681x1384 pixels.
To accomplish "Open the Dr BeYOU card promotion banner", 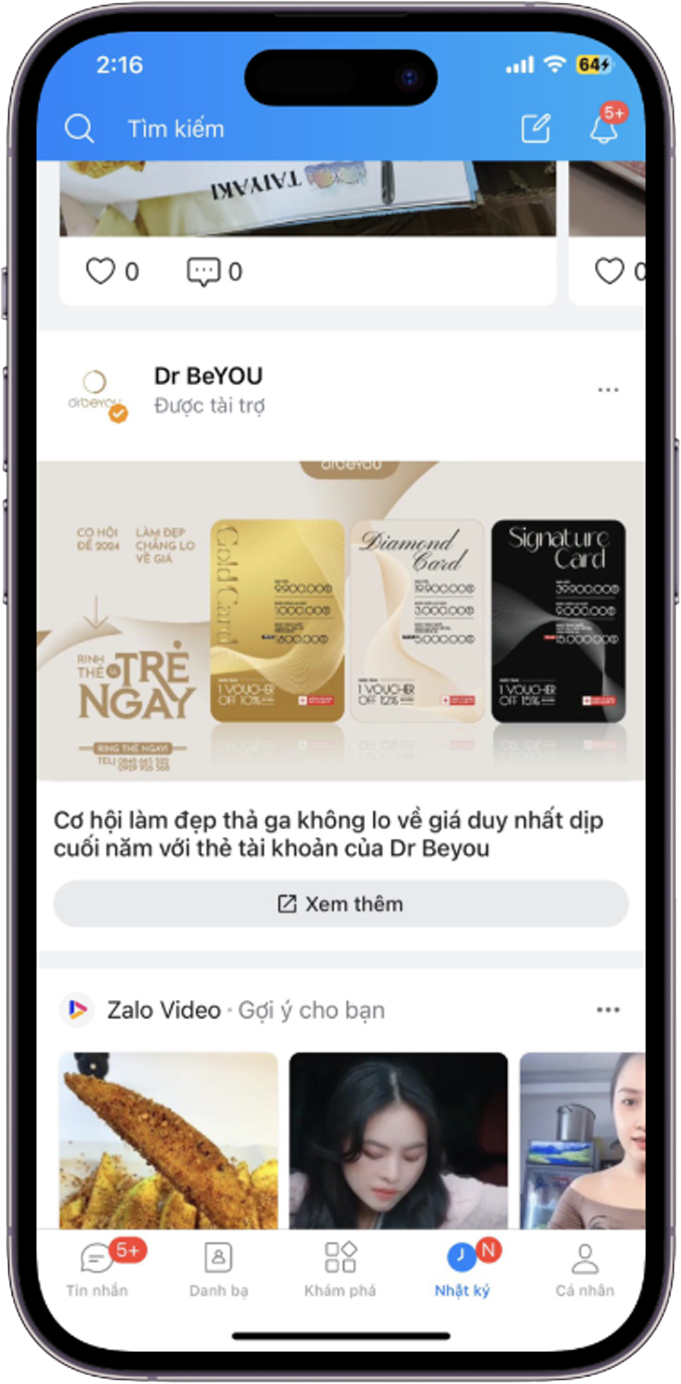I will pos(340,620).
